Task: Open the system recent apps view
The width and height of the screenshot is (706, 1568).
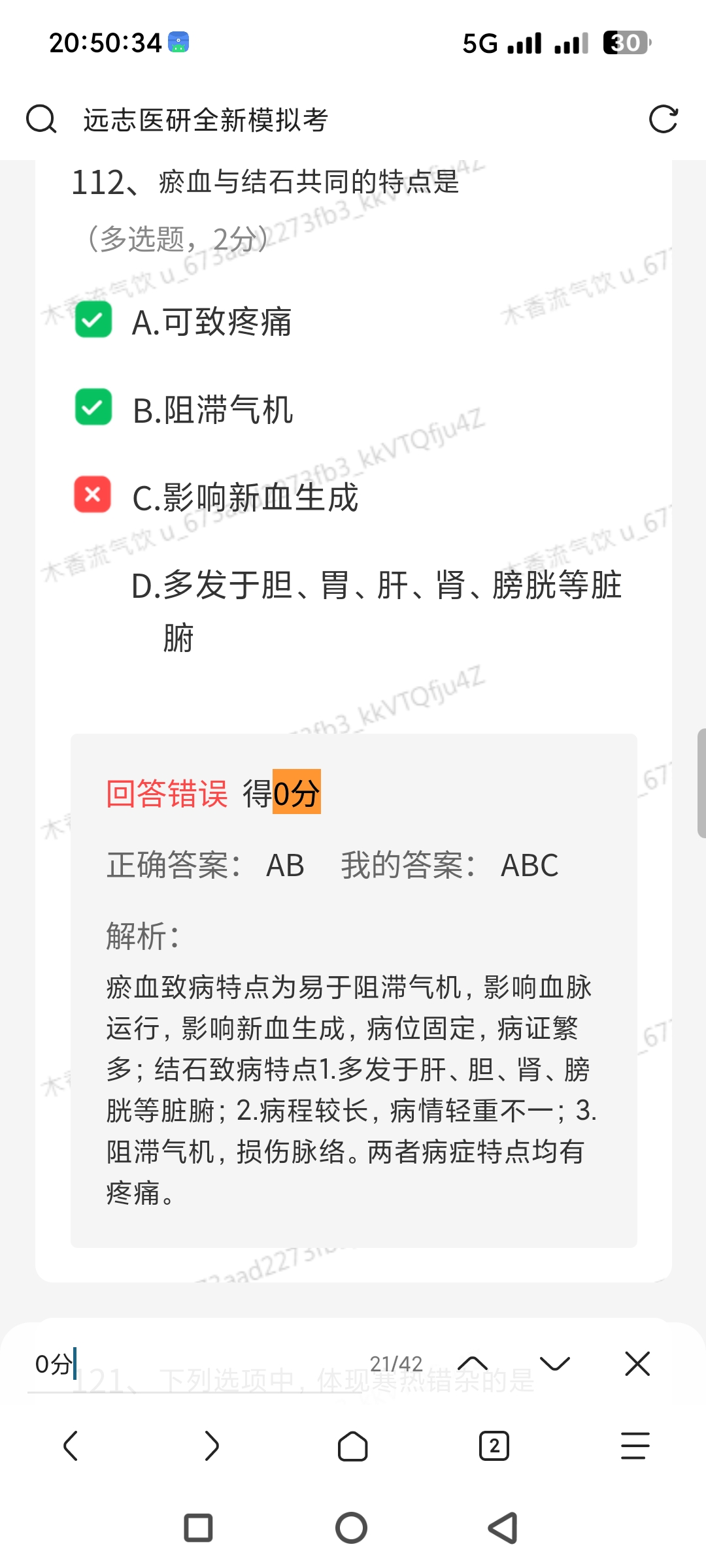Action: 198,1528
